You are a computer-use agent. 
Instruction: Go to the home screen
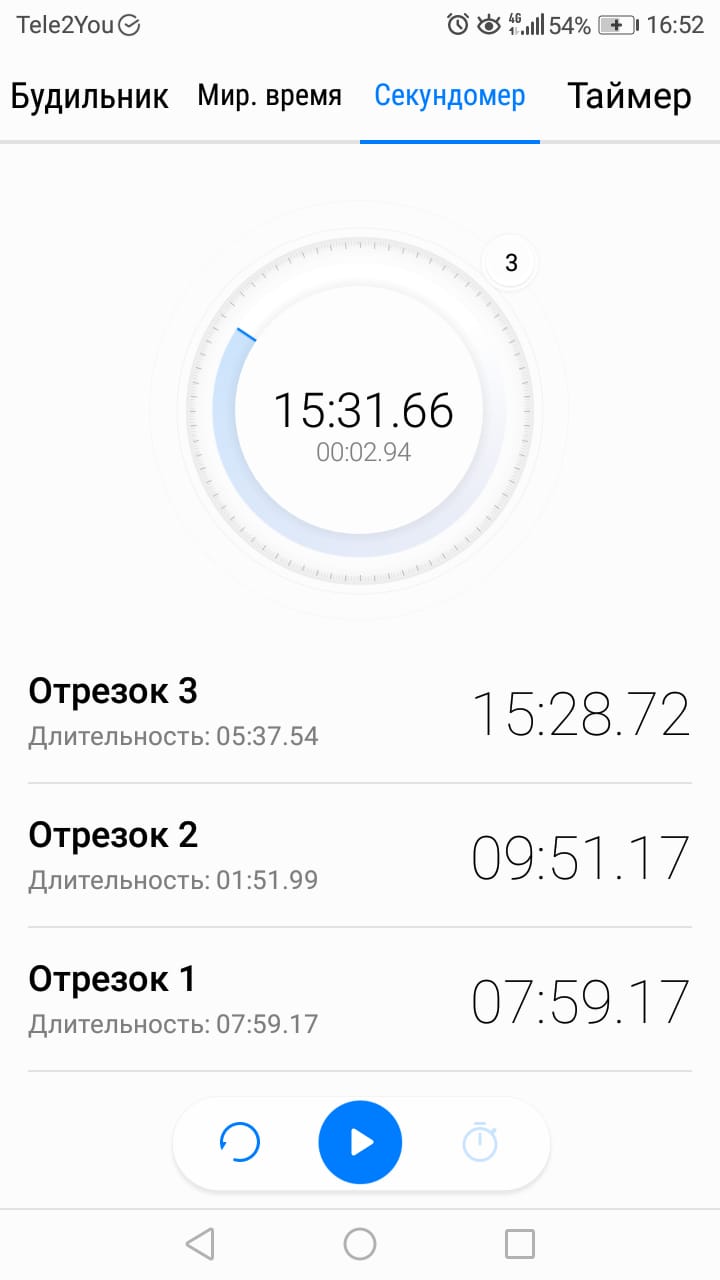coord(360,1244)
